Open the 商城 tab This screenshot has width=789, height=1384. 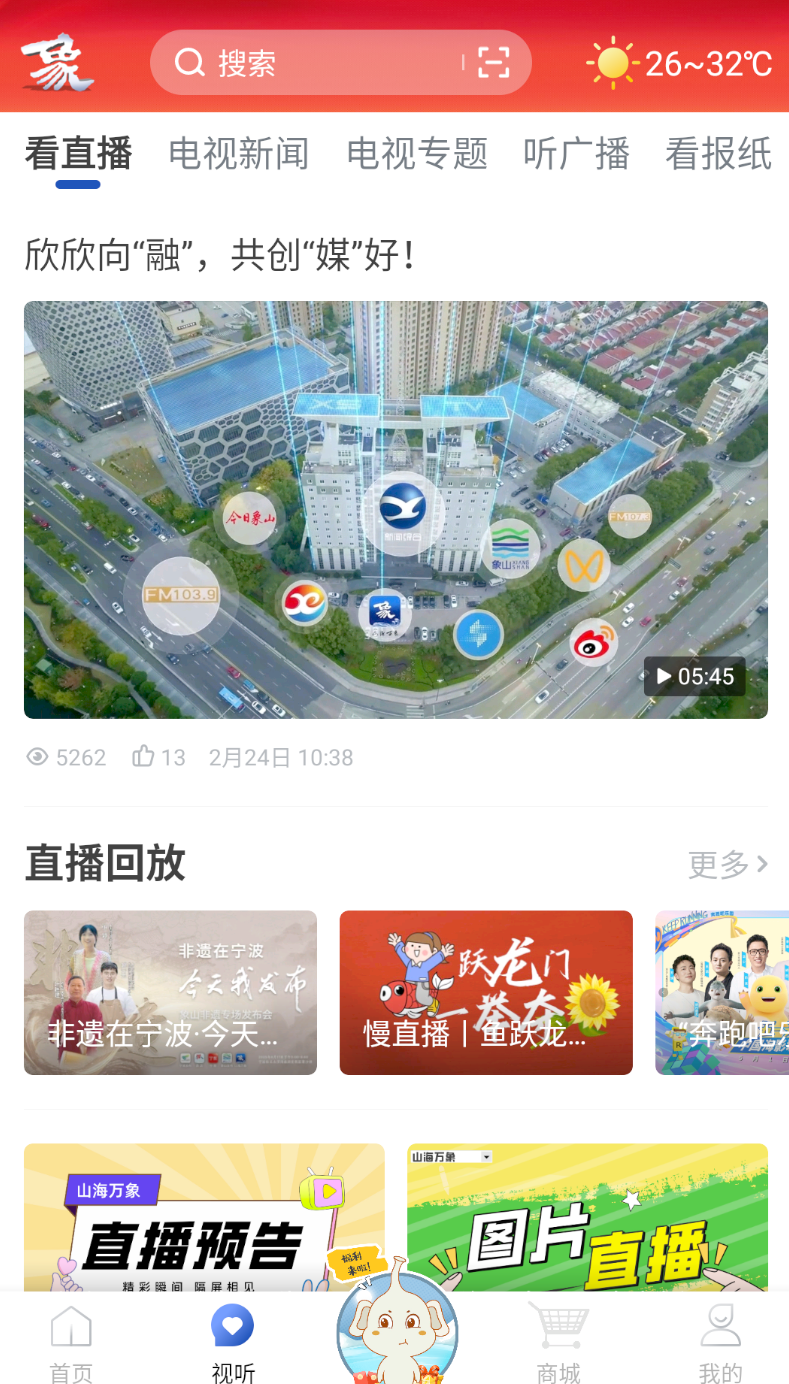point(558,1343)
